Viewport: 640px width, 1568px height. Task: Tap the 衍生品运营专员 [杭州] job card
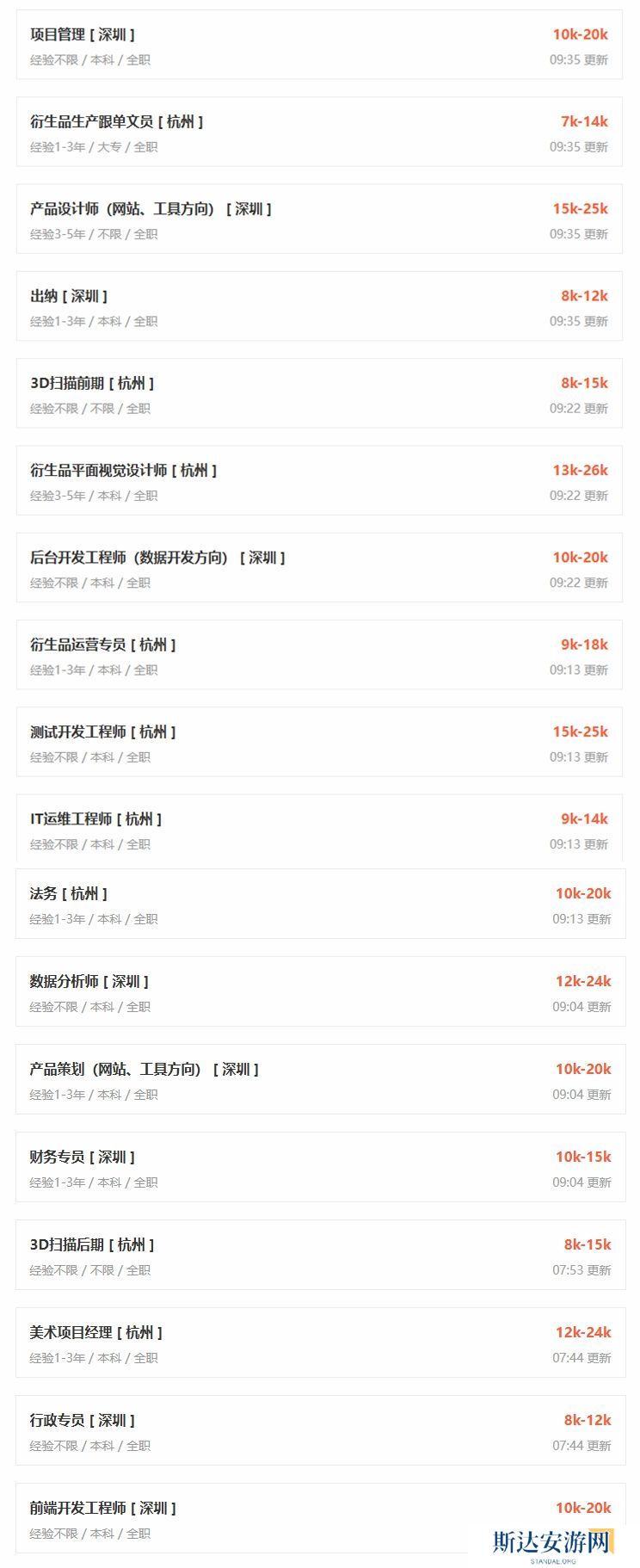[102, 645]
